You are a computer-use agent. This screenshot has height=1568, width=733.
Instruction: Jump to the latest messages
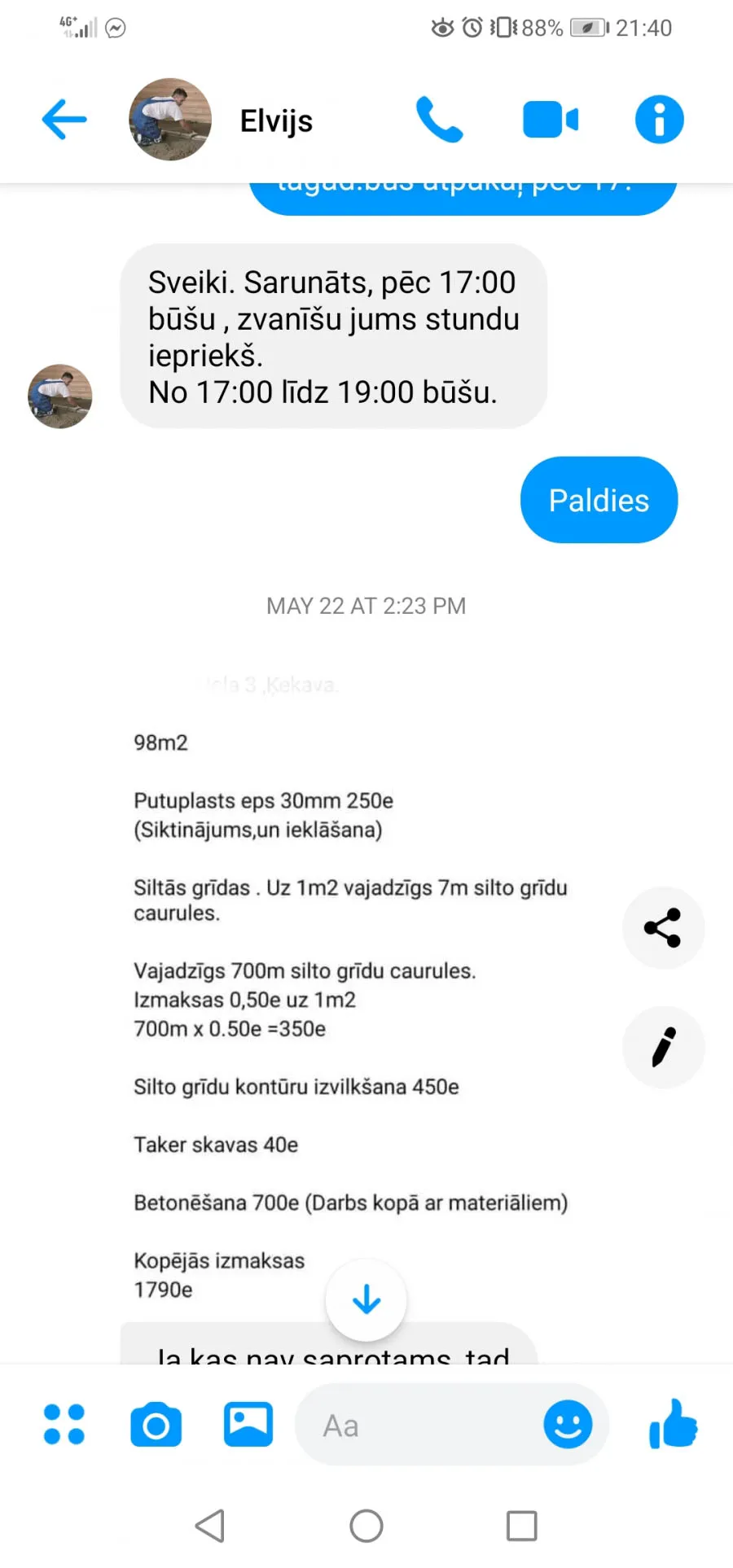pos(366,1300)
